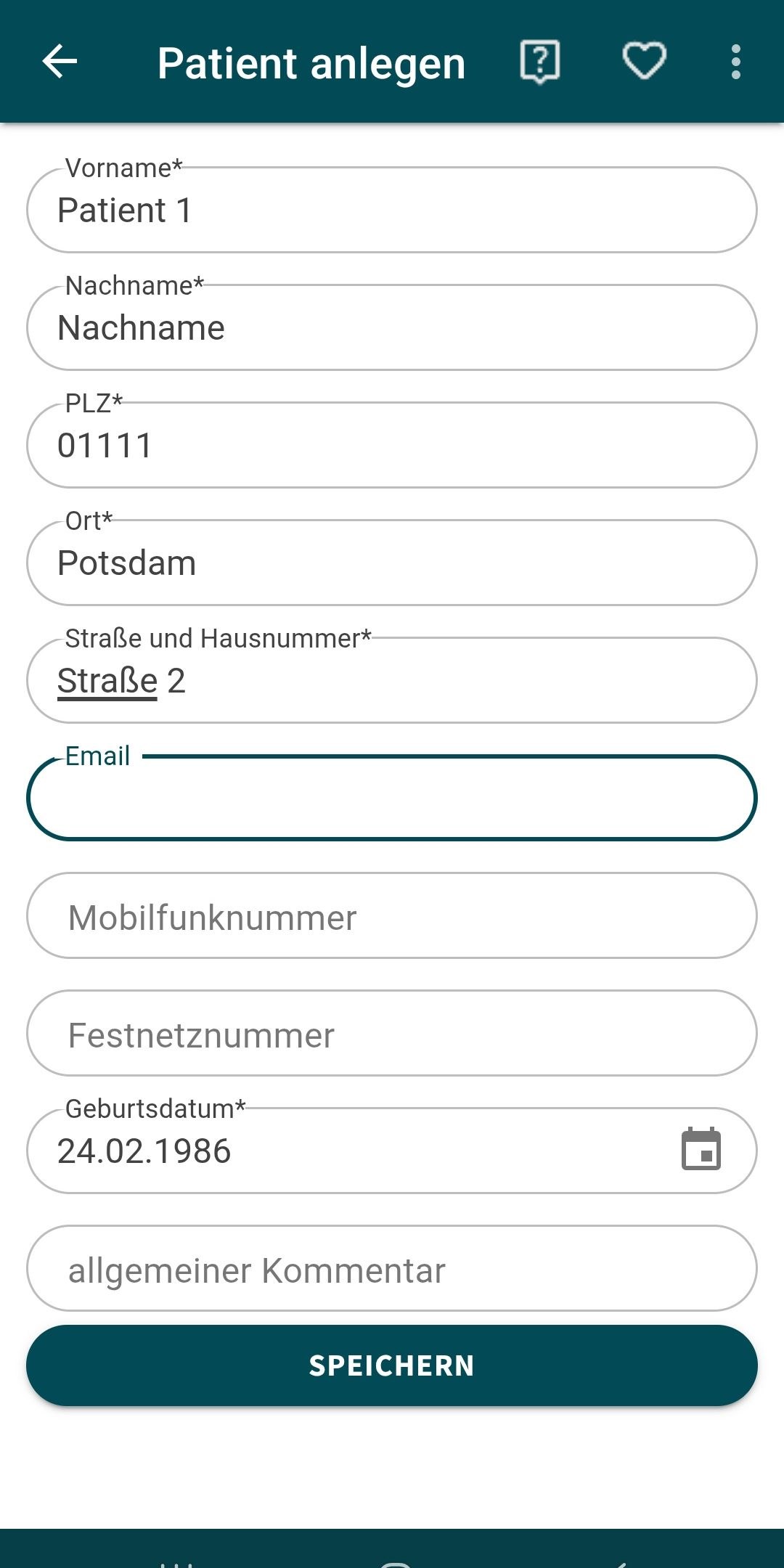Focus the Email input field
The image size is (784, 1568).
pos(392,799)
